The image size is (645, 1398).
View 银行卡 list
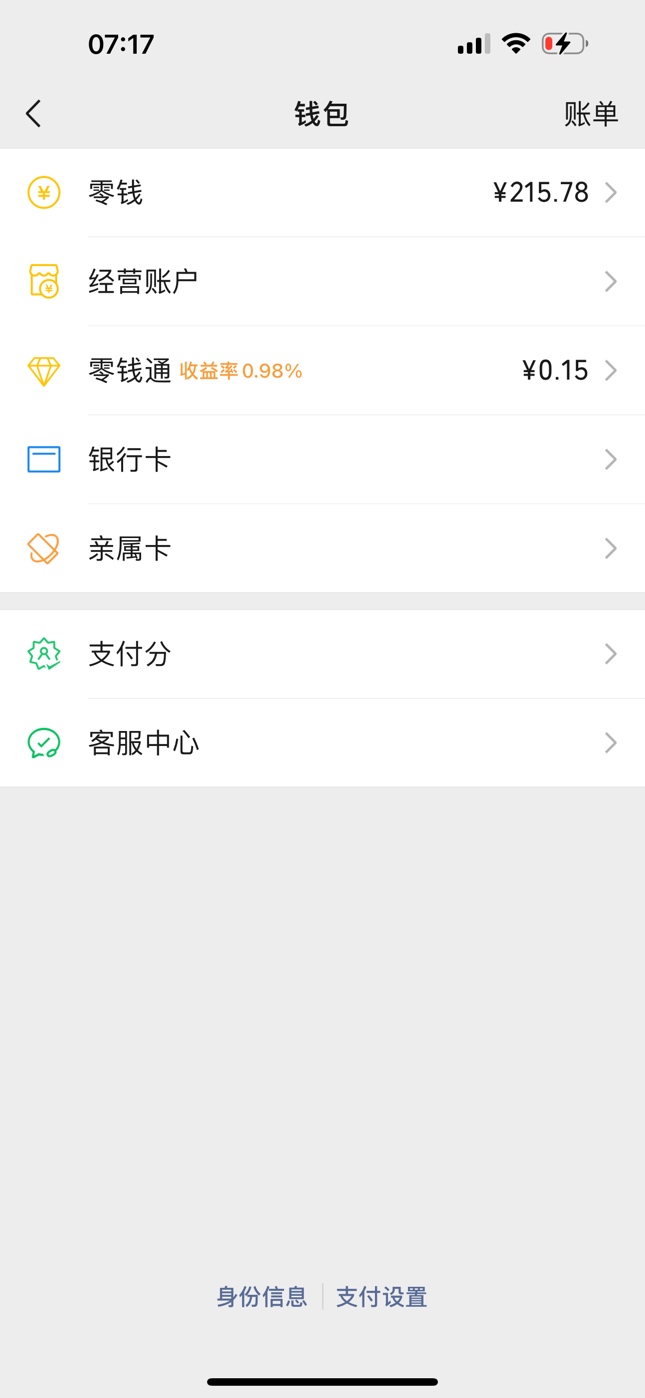coord(322,460)
